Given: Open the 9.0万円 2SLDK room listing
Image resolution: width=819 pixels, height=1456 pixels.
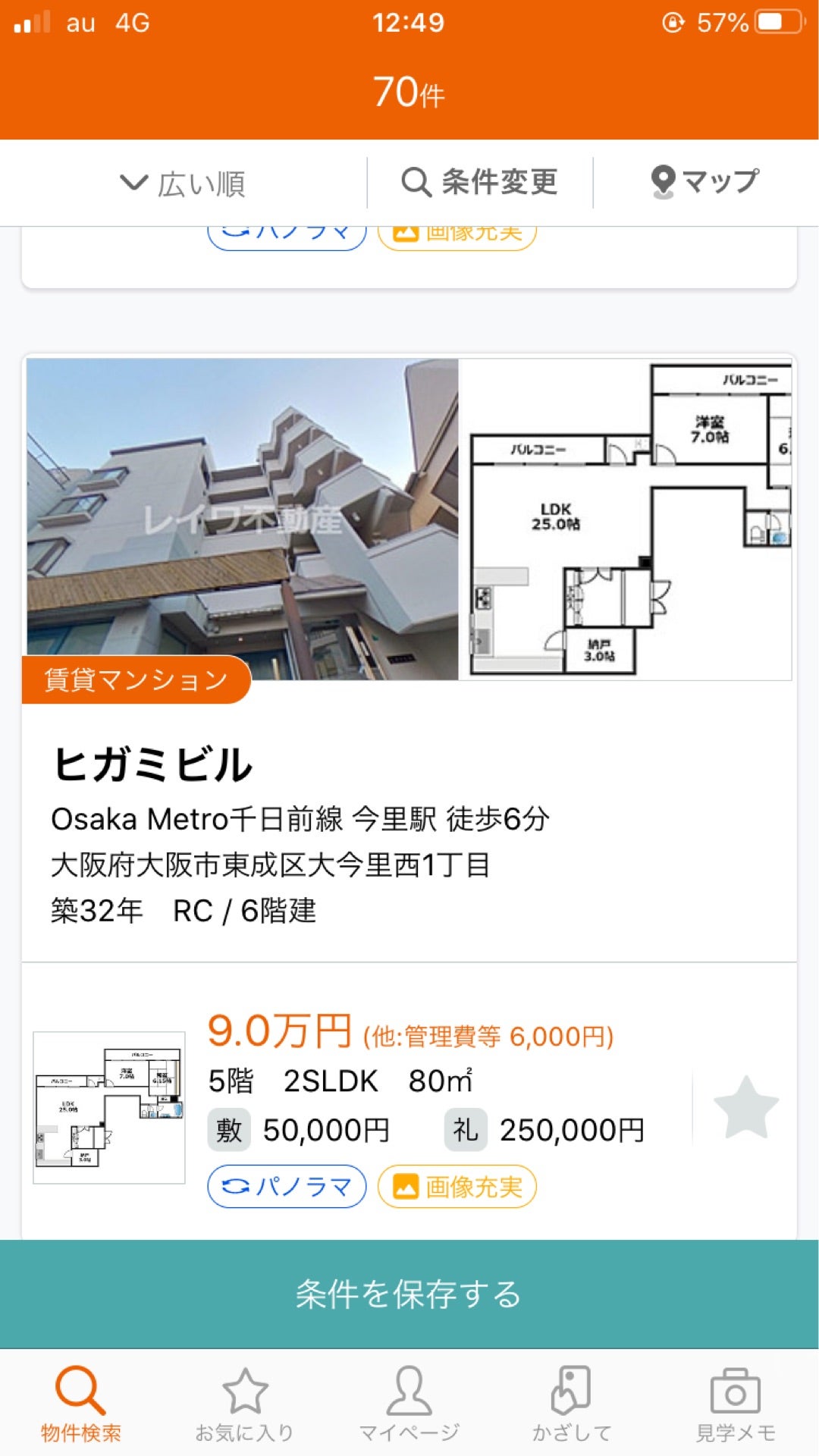Looking at the screenshot, I should pos(425,1081).
